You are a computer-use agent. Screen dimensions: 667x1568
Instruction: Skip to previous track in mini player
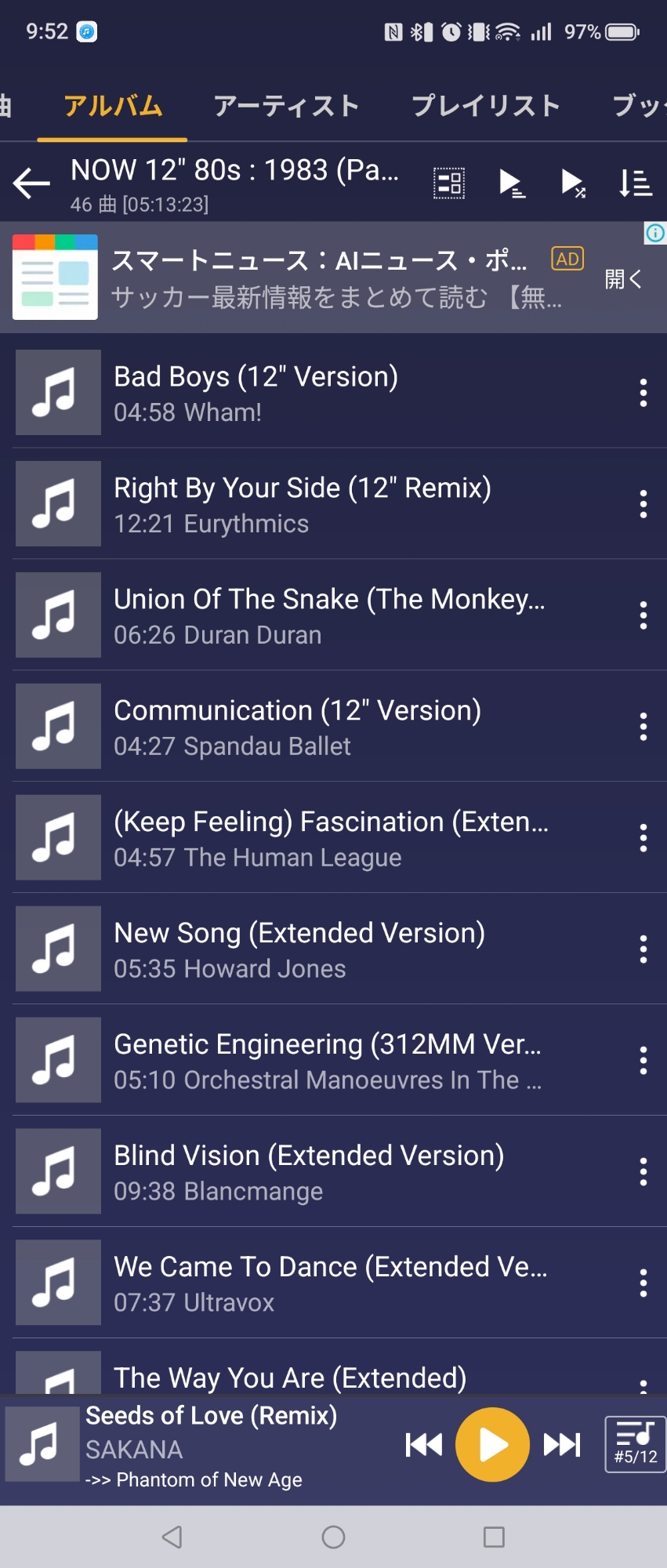(424, 1444)
